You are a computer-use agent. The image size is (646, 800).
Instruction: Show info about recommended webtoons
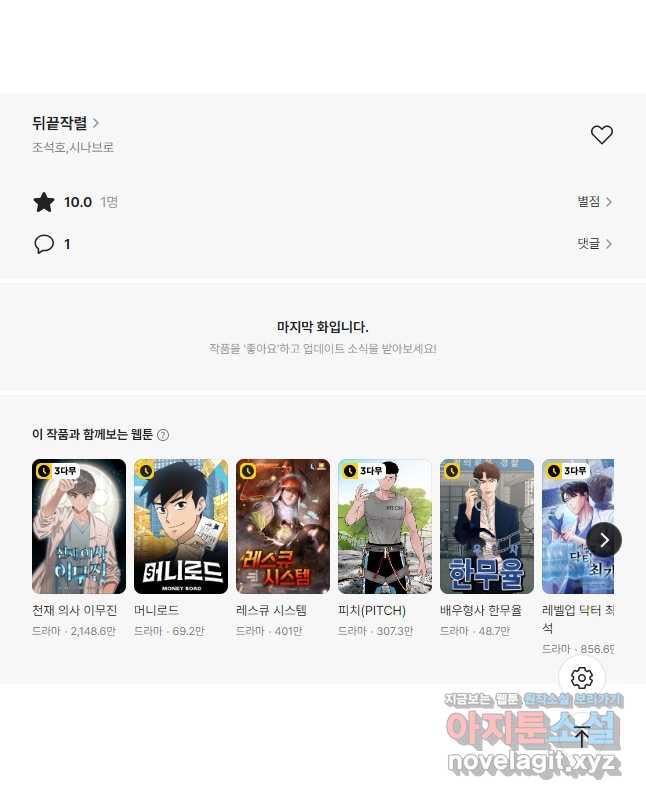point(163,435)
